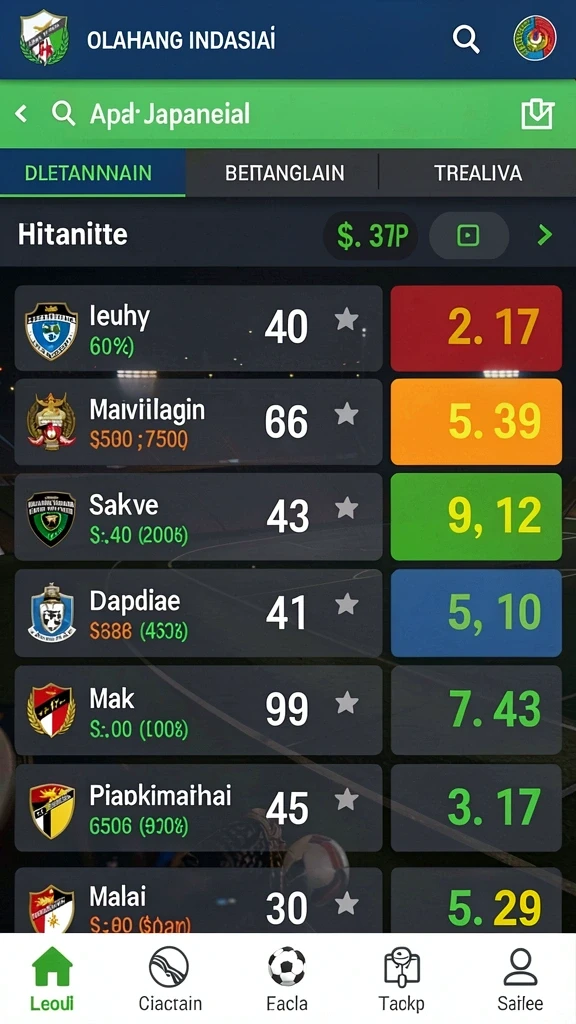576x1024 pixels.
Task: Open the Sailee bottom tab
Action: [x=520, y=979]
